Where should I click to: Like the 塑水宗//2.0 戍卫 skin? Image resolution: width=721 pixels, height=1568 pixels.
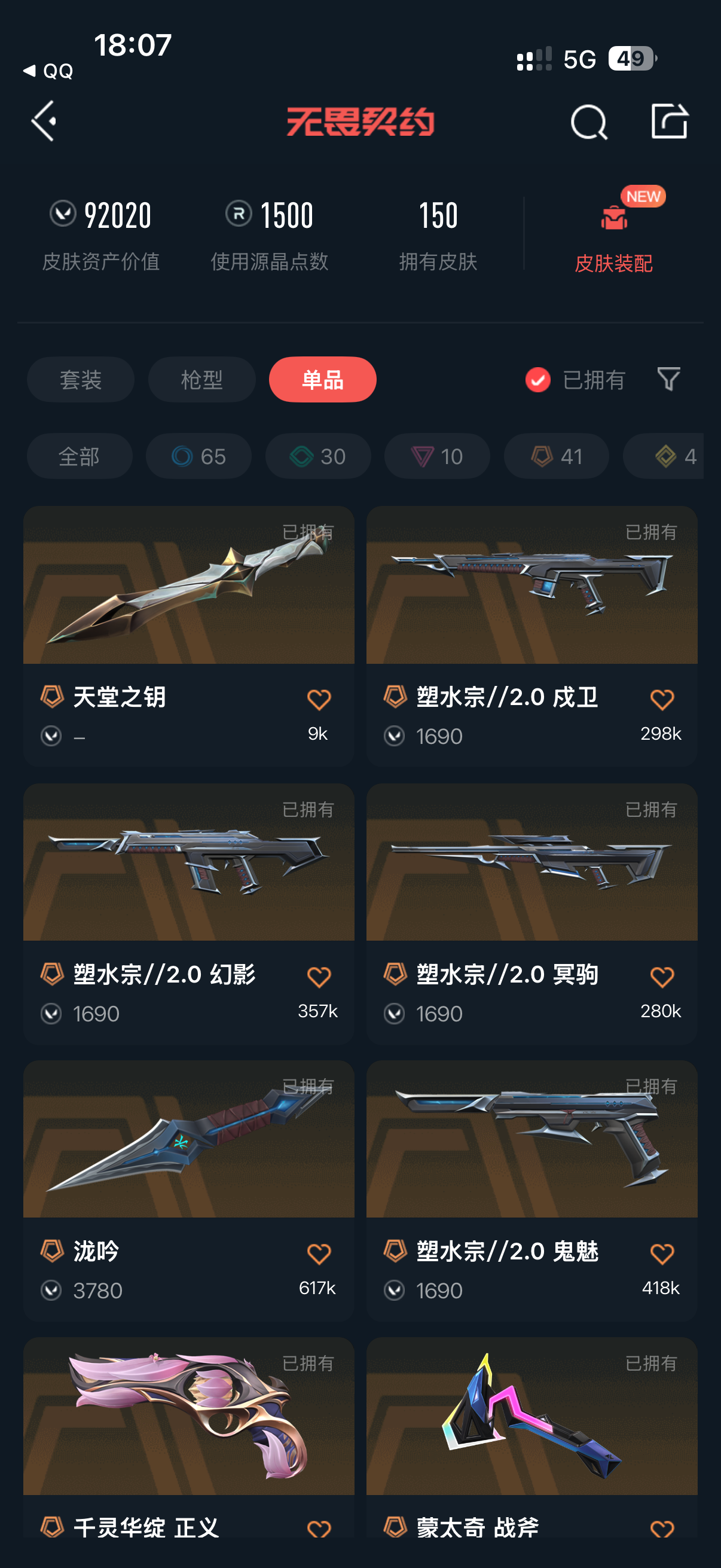point(662,700)
